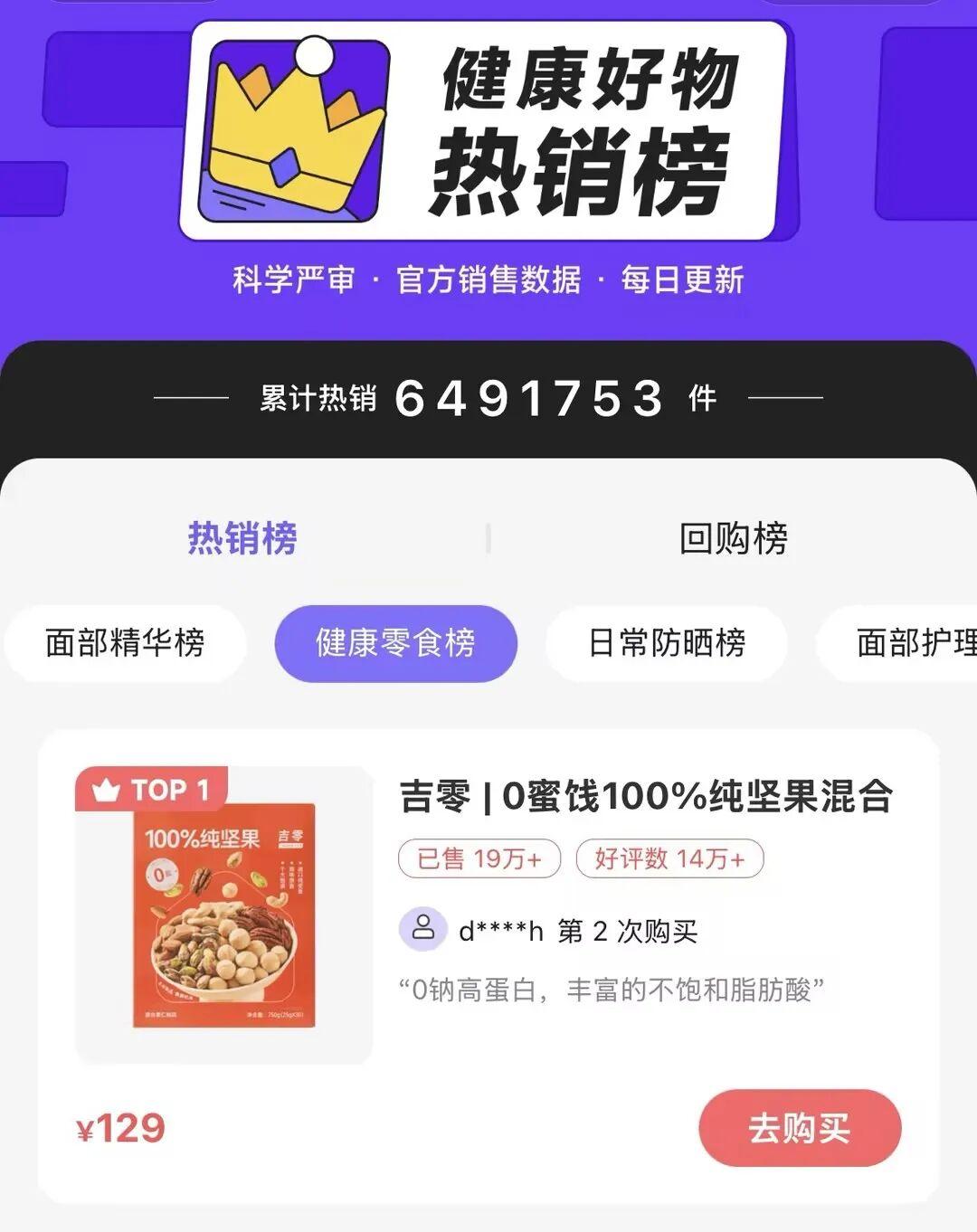Open the 吉零 100%纯坚果混合 product card
Screen dimensions: 977x1232
coord(646,797)
